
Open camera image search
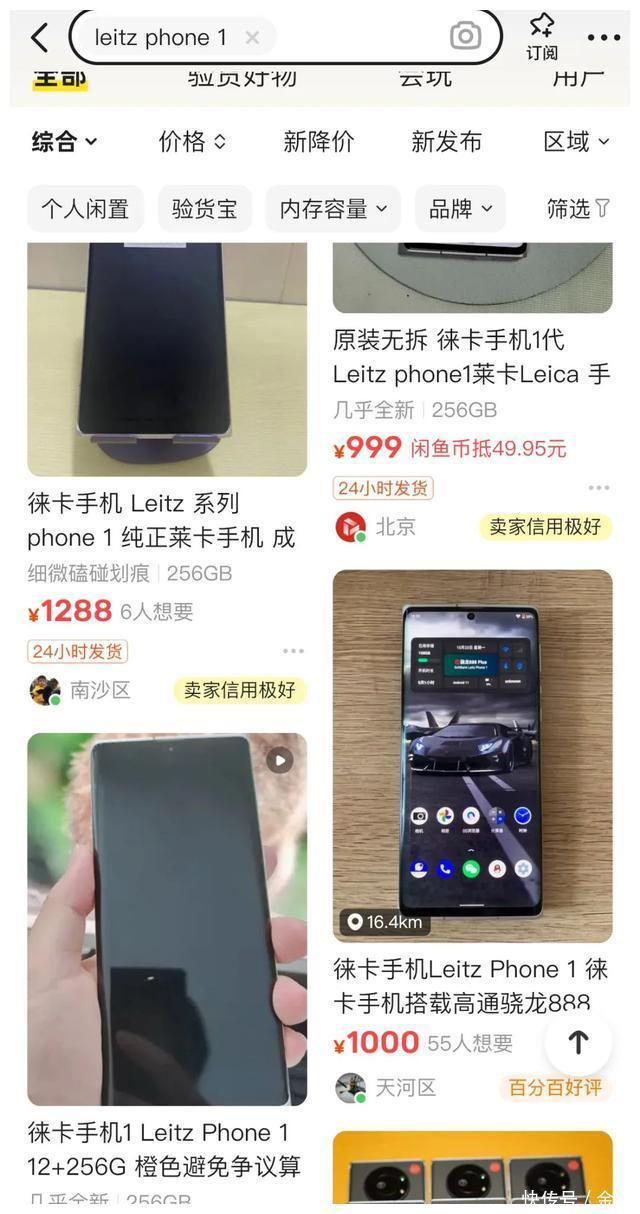[x=465, y=37]
